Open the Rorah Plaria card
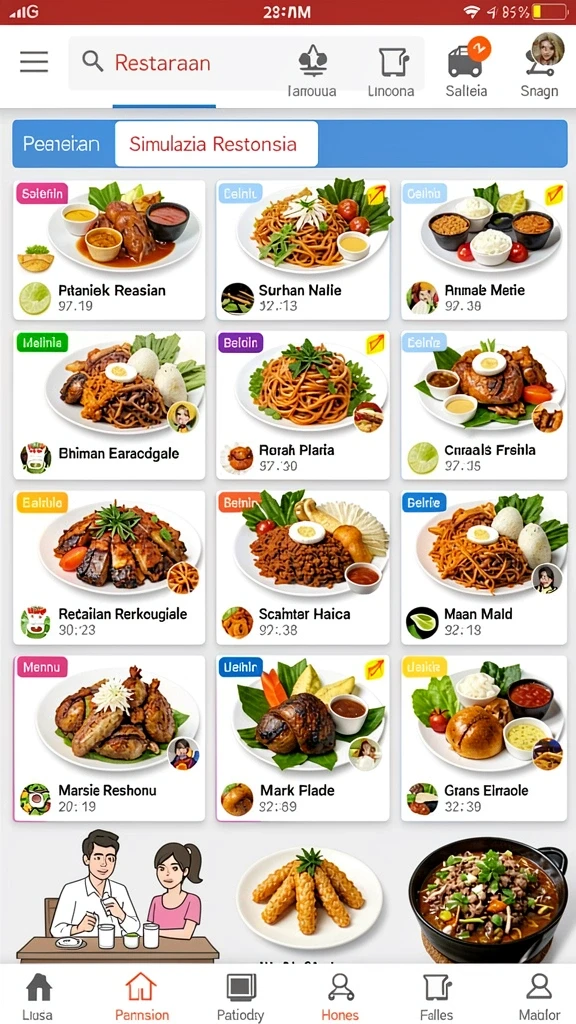 coord(303,406)
